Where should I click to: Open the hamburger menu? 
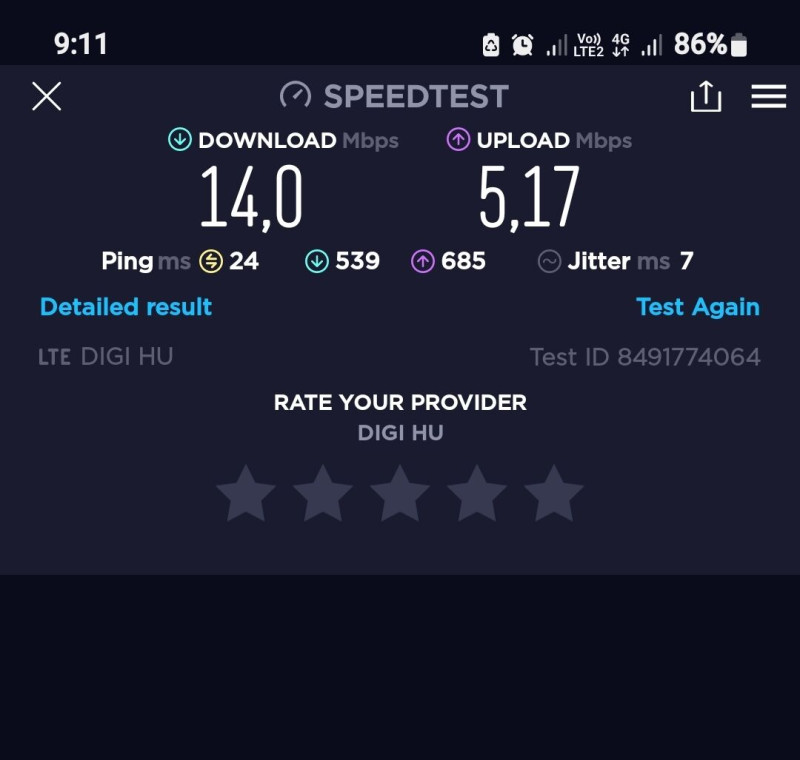pos(768,96)
